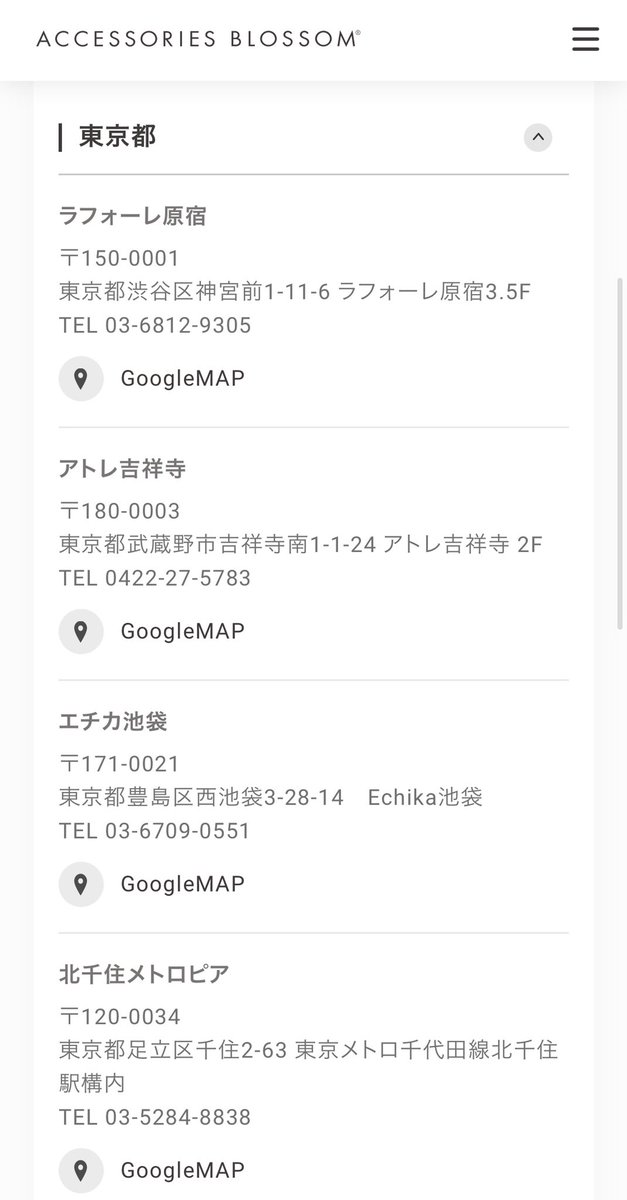The image size is (627, 1200).
Task: Tap the Accessories Blossom logo
Action: pyautogui.click(x=198, y=39)
